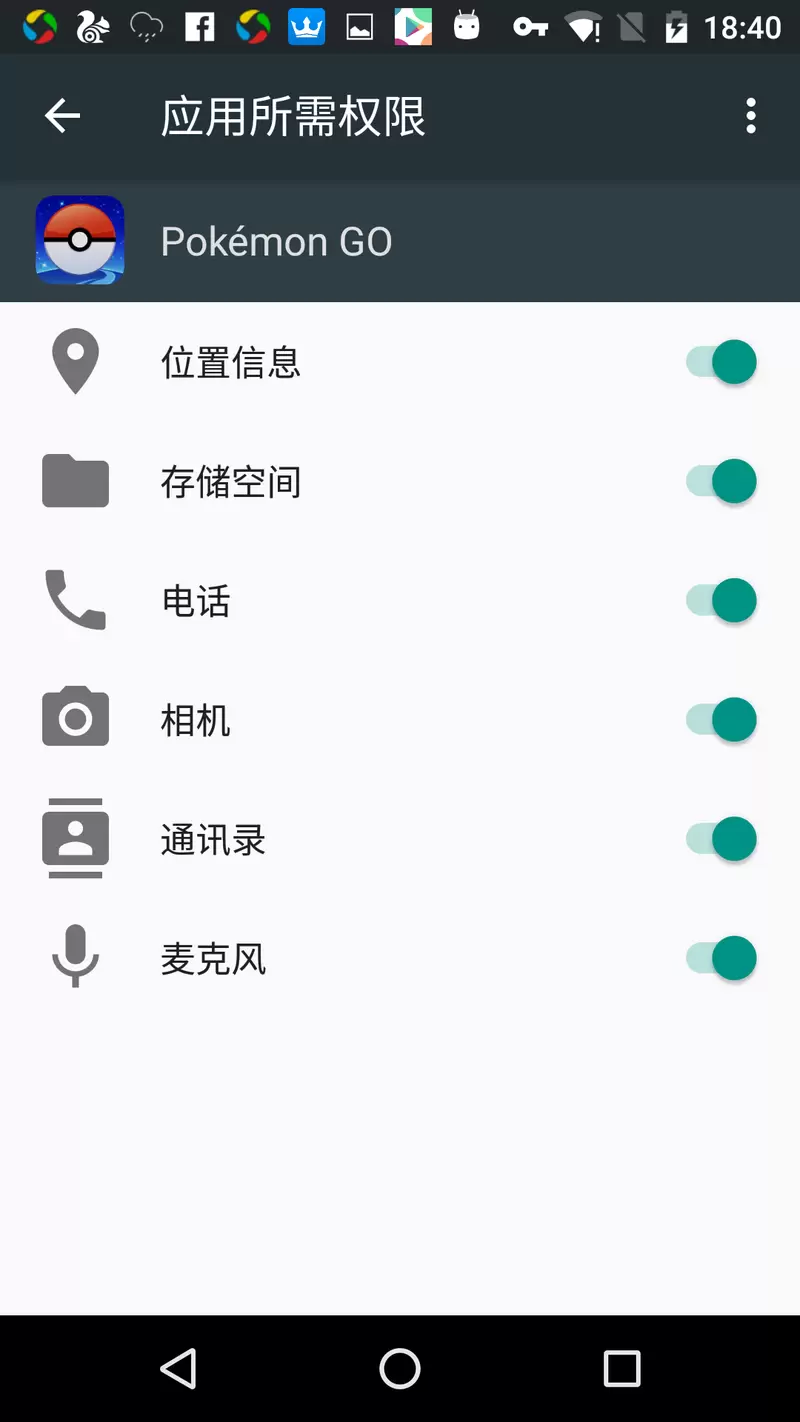Click the back arrow in the title bar
The image size is (800, 1422).
(62, 115)
